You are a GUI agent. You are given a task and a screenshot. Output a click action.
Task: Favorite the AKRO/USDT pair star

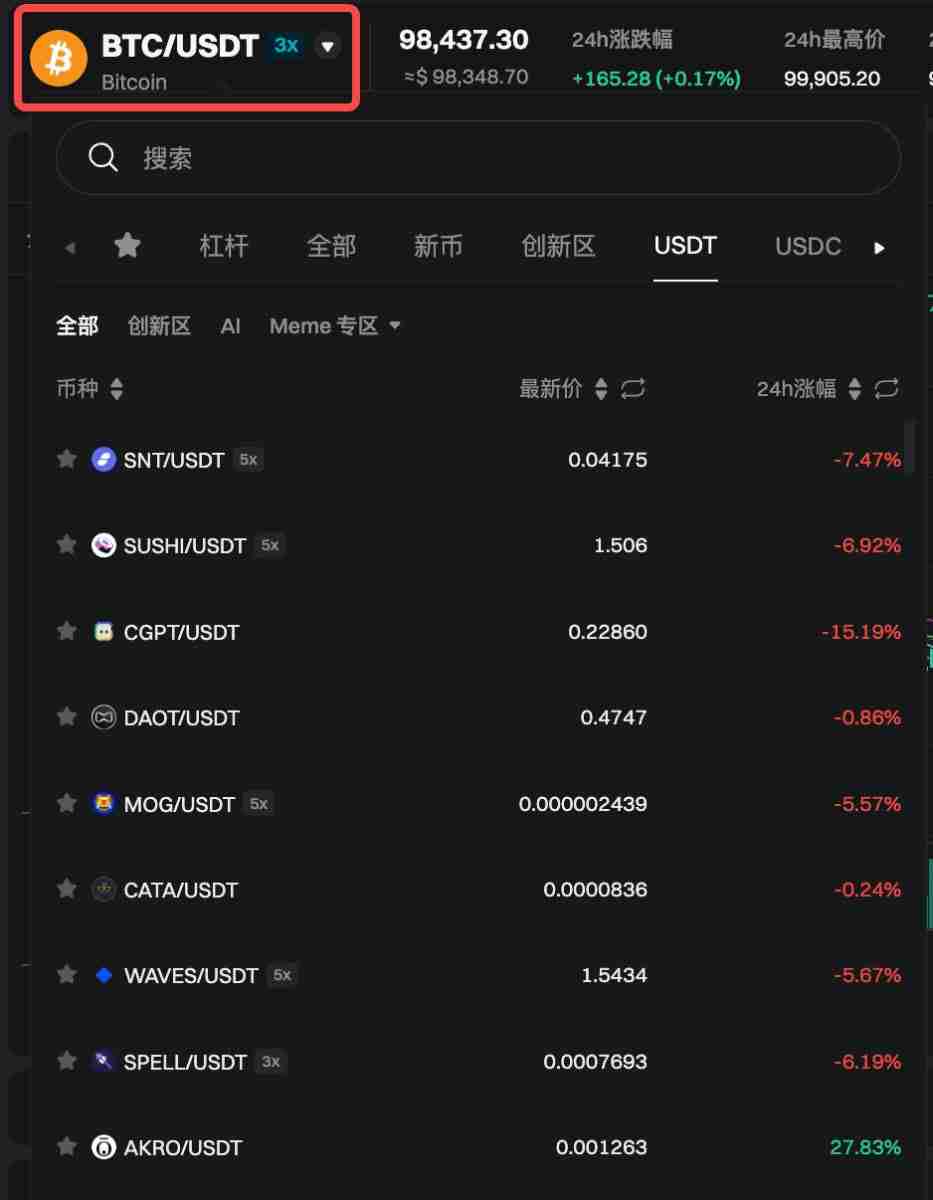(66, 1147)
